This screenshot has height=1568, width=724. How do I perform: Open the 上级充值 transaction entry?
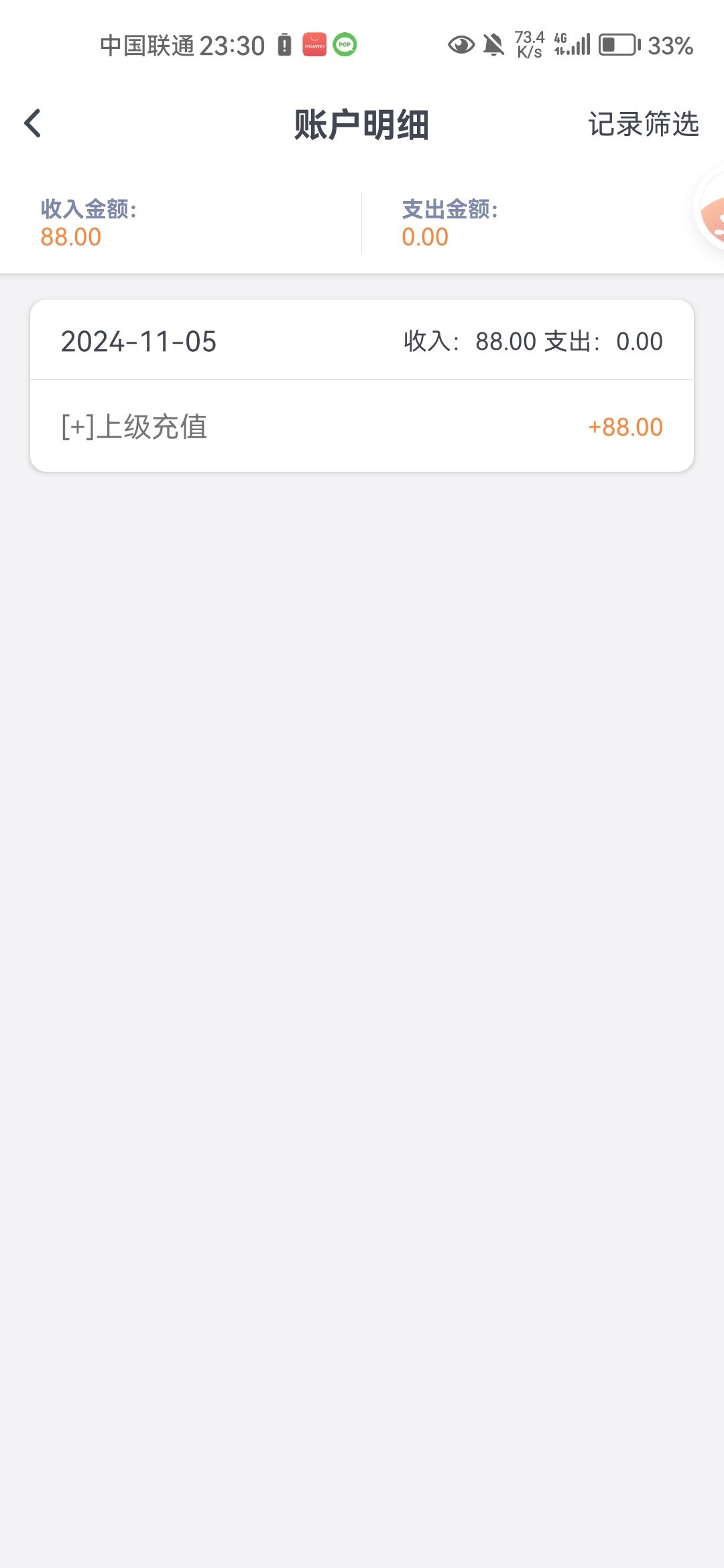(361, 427)
